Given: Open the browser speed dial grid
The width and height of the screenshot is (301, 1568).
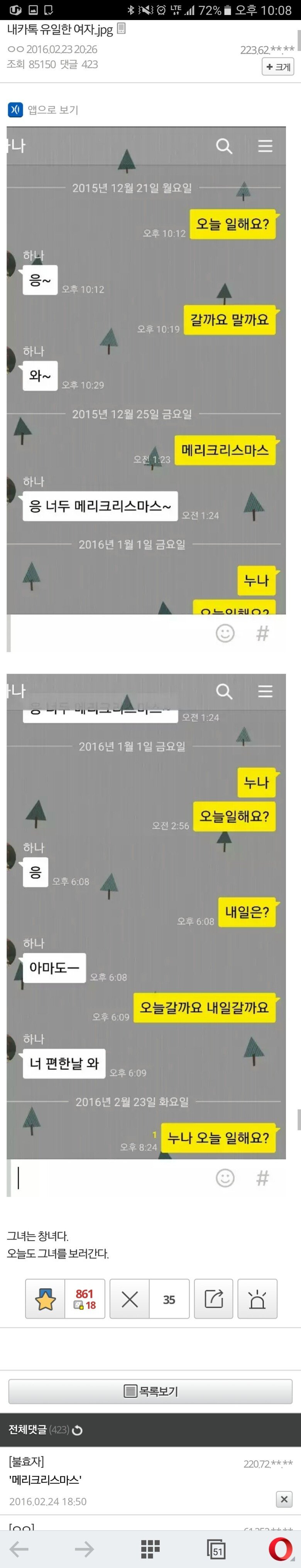Looking at the screenshot, I should 150,1548.
